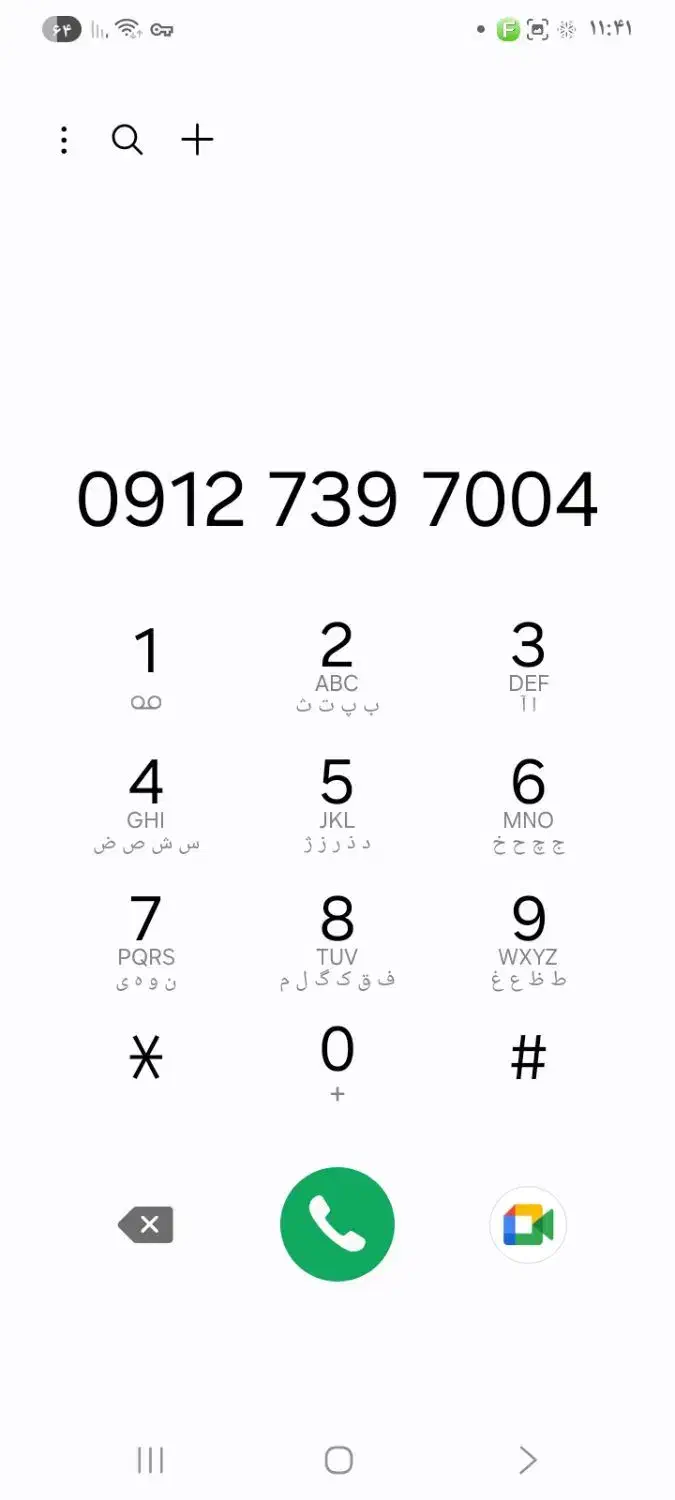Open contact search with the magnifier icon
675x1500 pixels.
click(127, 140)
